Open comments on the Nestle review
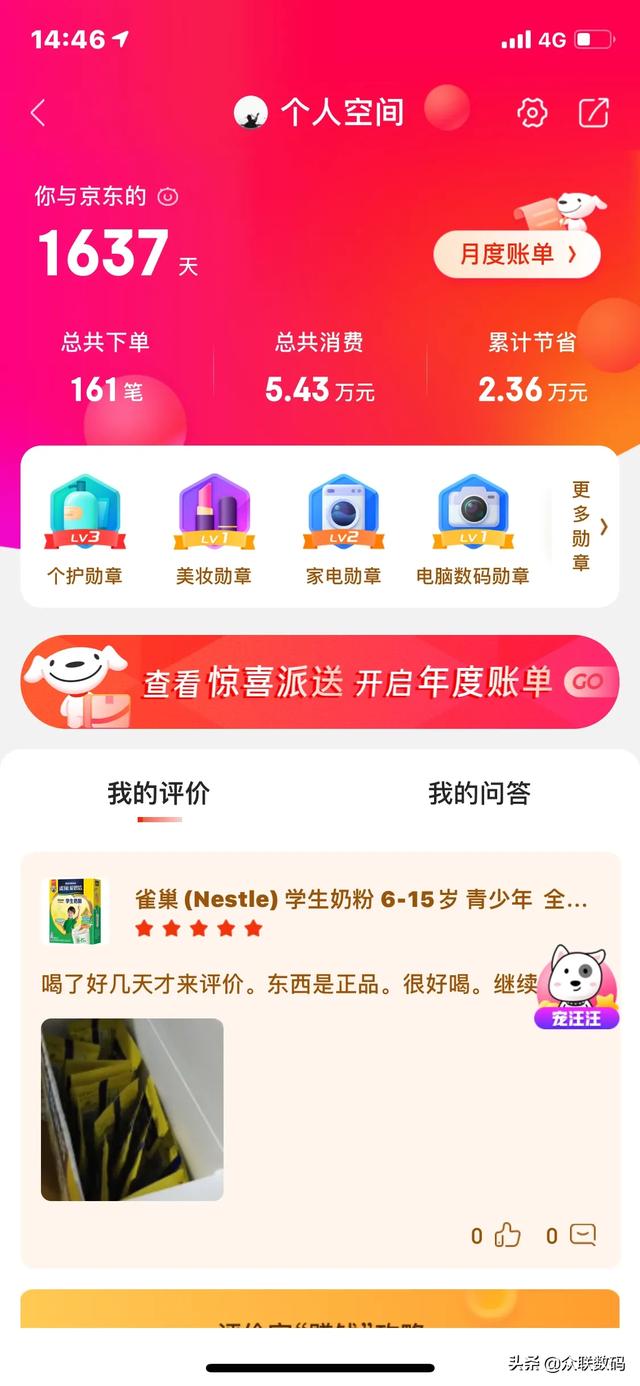640x1386 pixels. 572,1236
